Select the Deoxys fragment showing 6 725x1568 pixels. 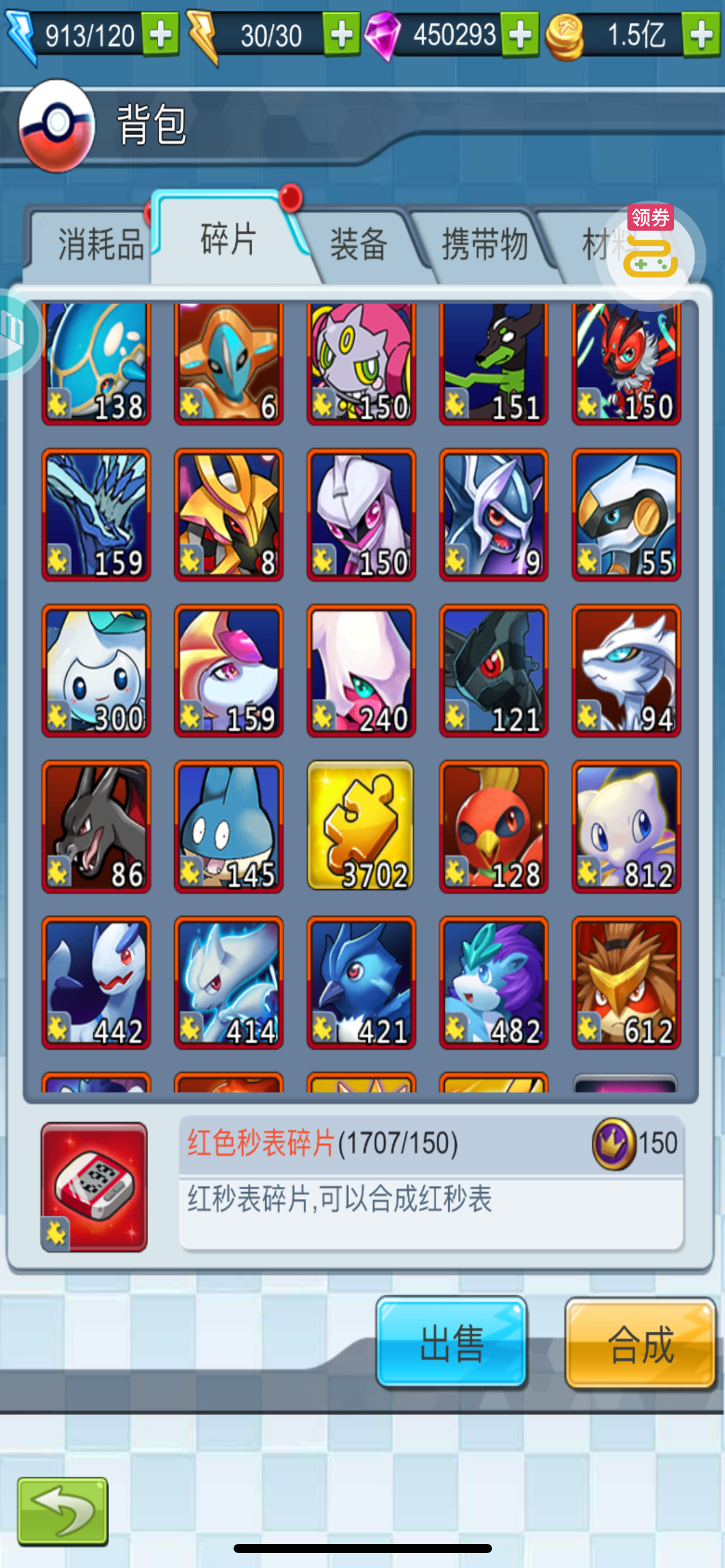[229, 363]
